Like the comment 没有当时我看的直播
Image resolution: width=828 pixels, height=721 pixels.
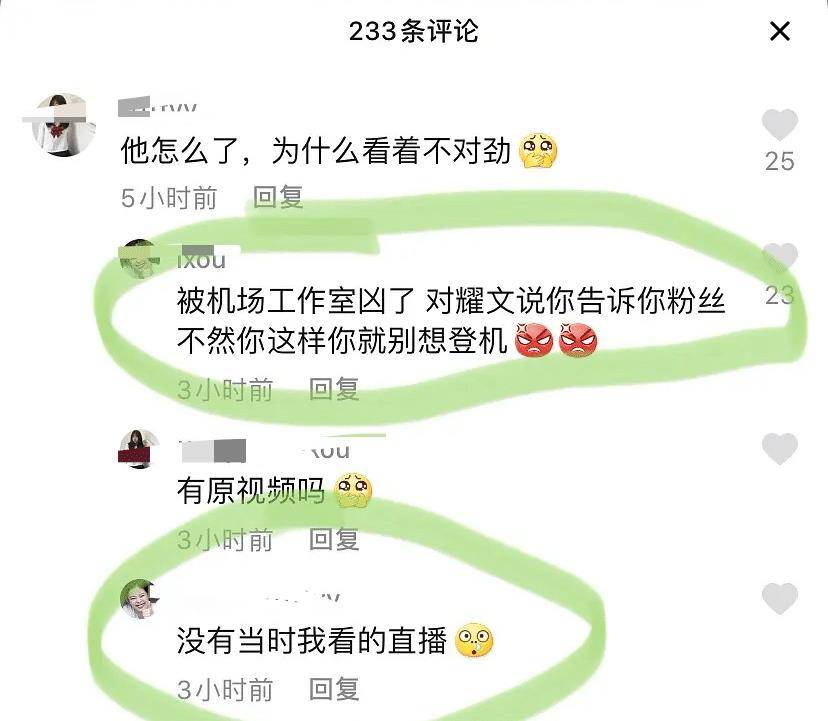[x=779, y=599]
